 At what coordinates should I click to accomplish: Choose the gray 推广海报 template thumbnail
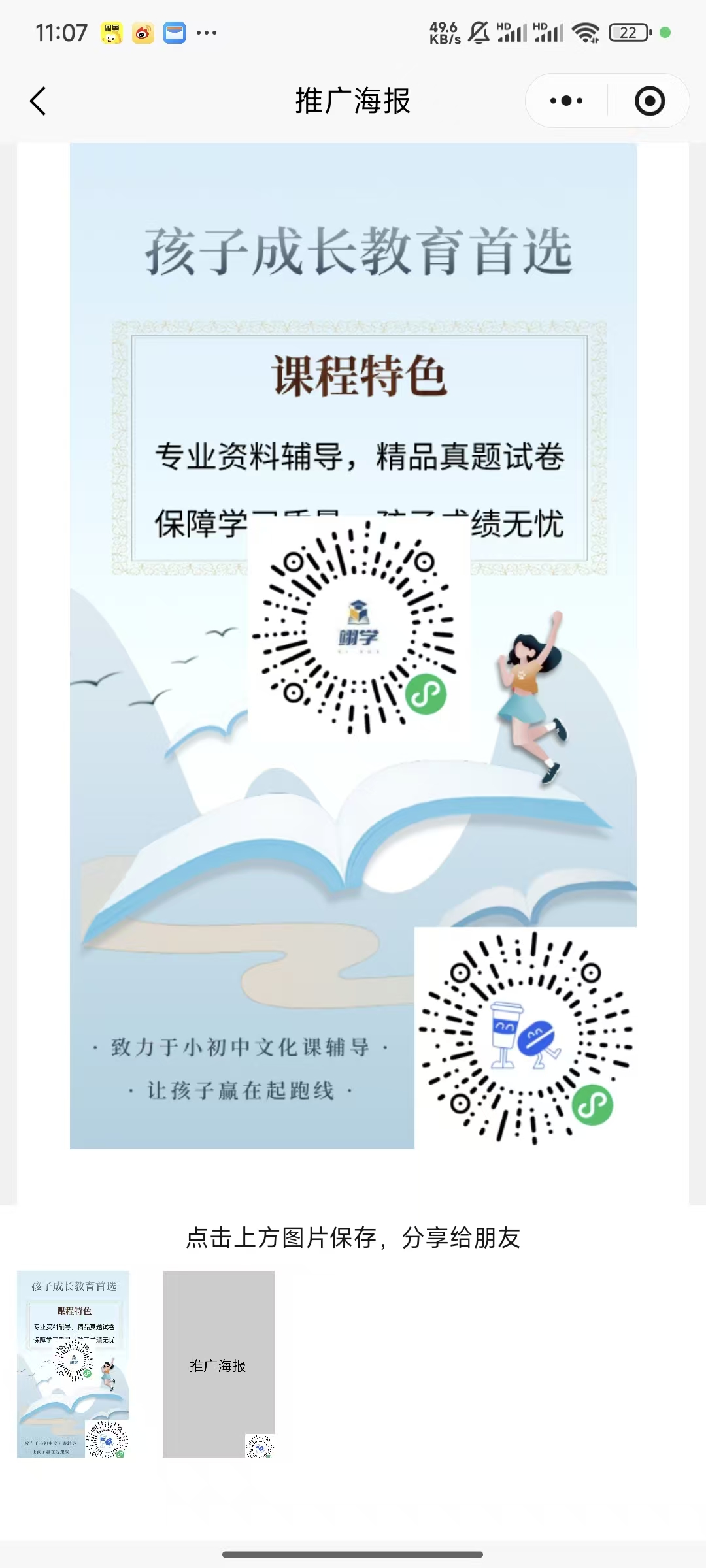click(x=218, y=1364)
